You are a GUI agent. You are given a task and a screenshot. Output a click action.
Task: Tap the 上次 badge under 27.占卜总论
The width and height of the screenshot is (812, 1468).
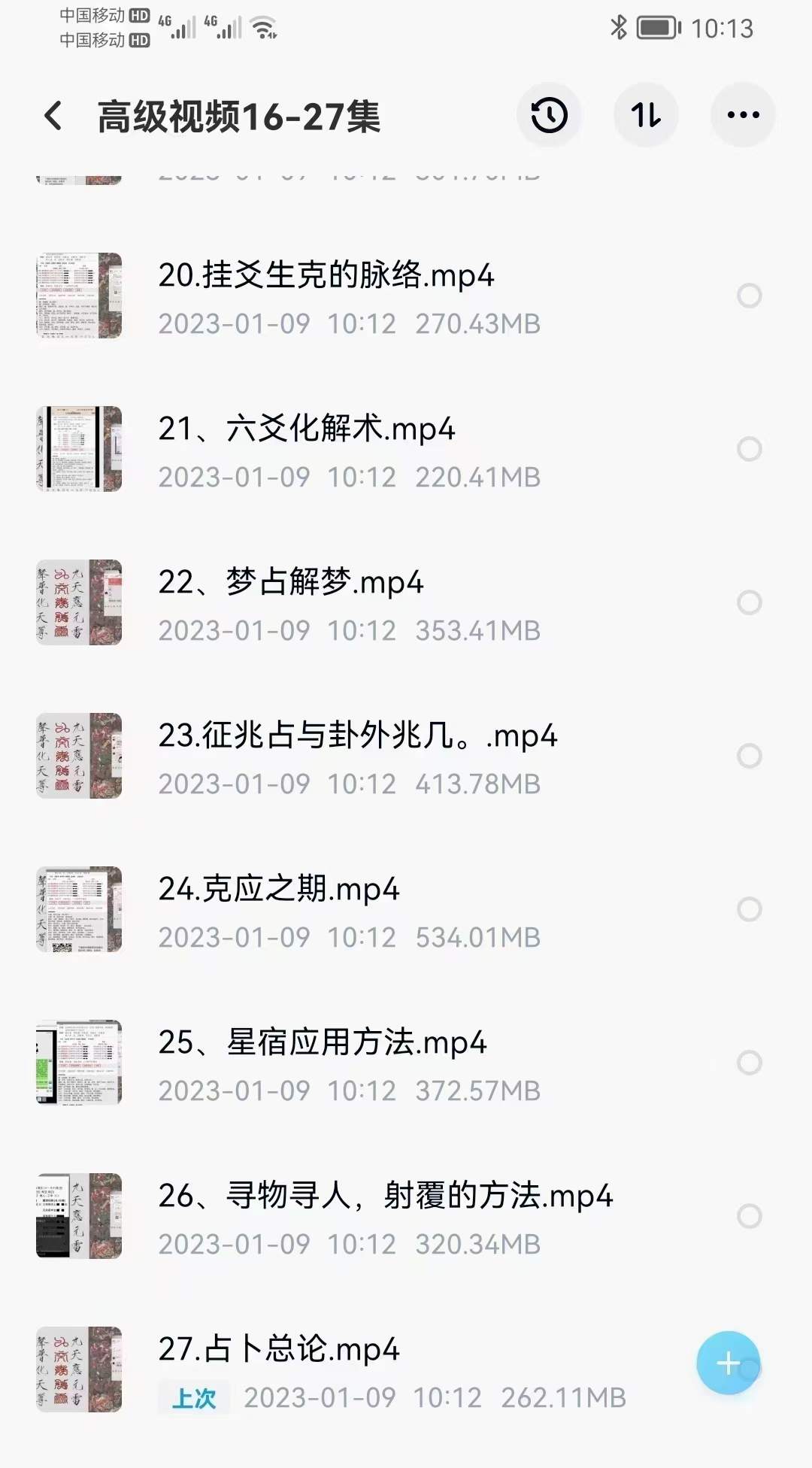pos(193,1397)
